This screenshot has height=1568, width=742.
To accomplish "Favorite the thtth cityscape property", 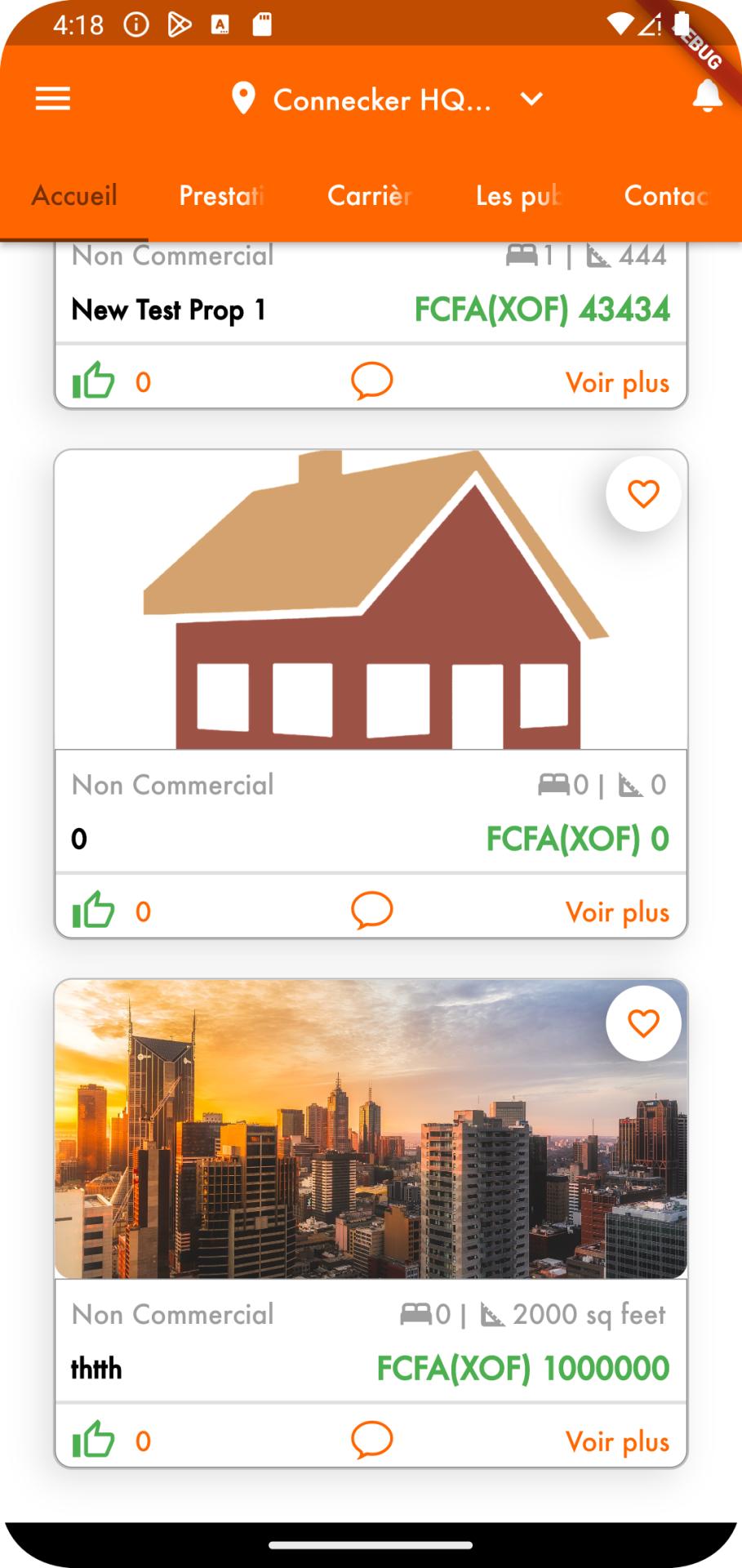I will click(x=642, y=1021).
